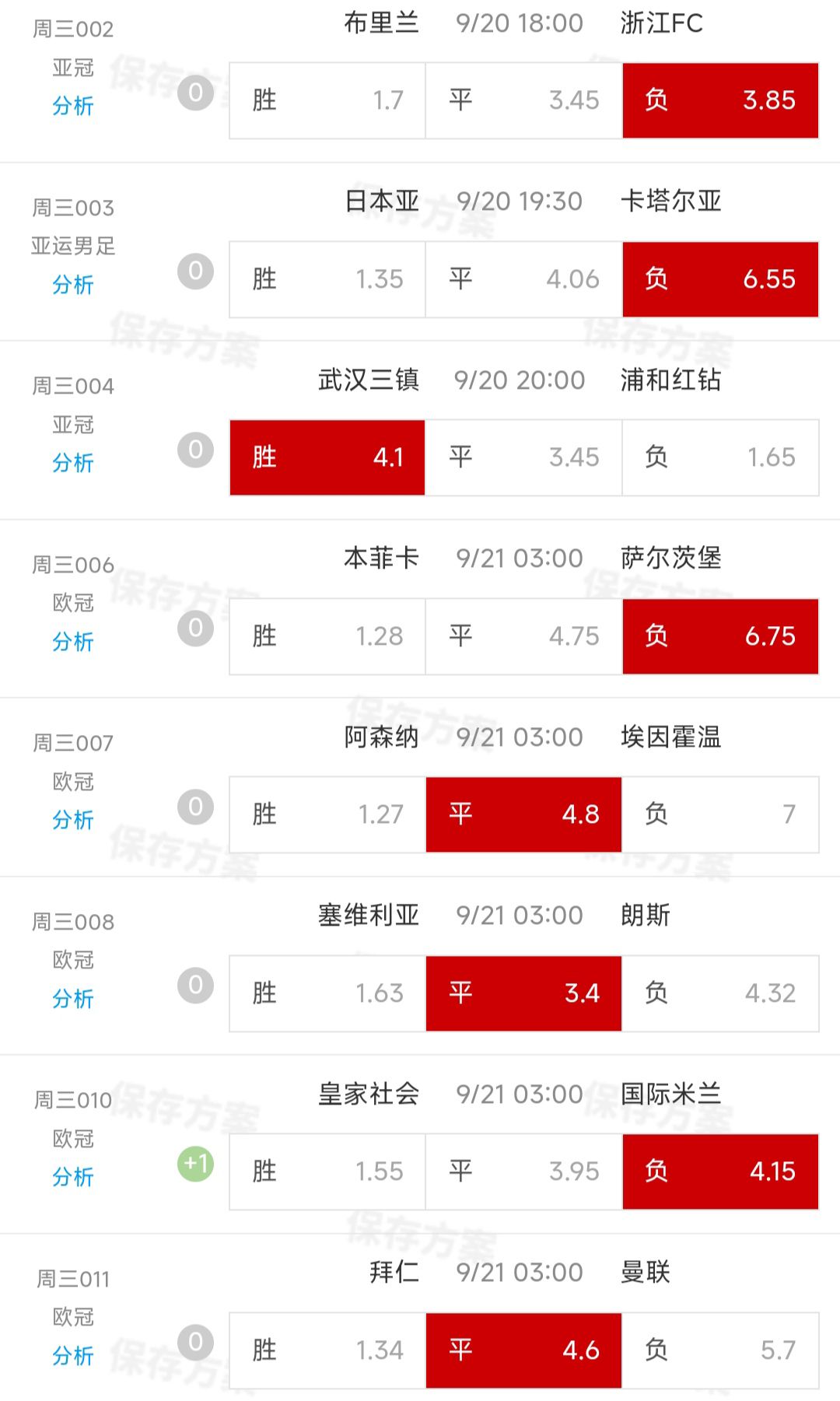Select 胜 1.7 for 布里兰 vs 浙江FC

click(327, 100)
